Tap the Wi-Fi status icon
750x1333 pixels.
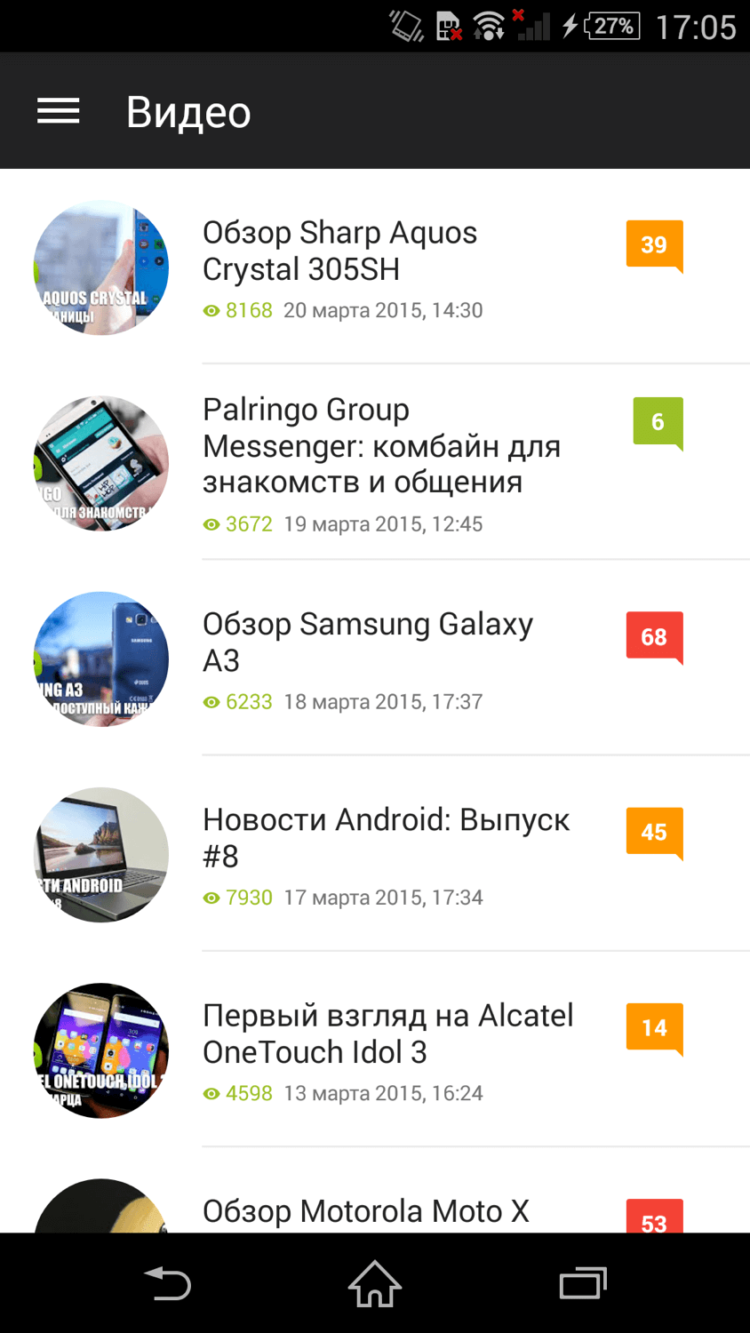[x=487, y=26]
